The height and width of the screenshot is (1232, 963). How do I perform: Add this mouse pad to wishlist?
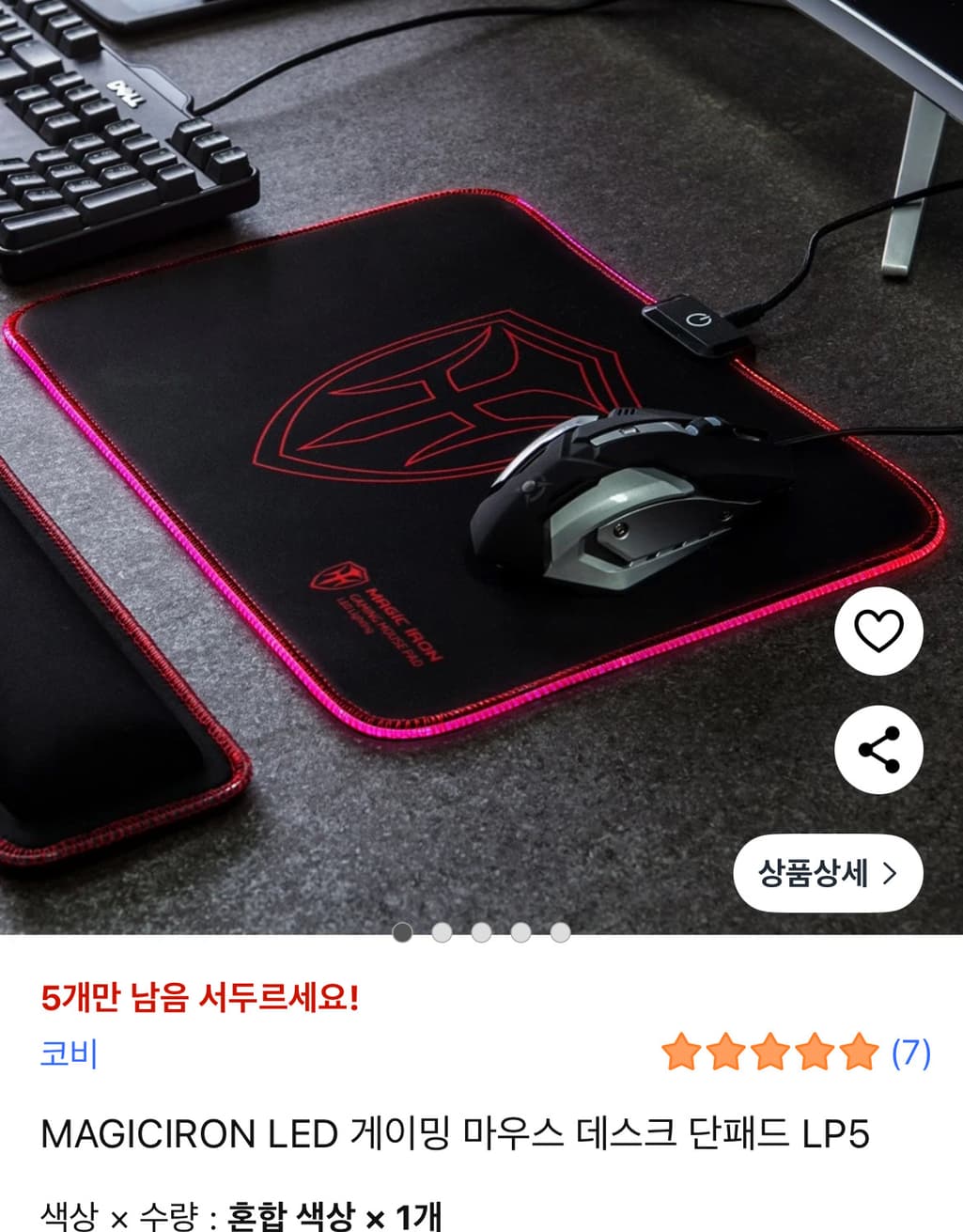[x=878, y=631]
